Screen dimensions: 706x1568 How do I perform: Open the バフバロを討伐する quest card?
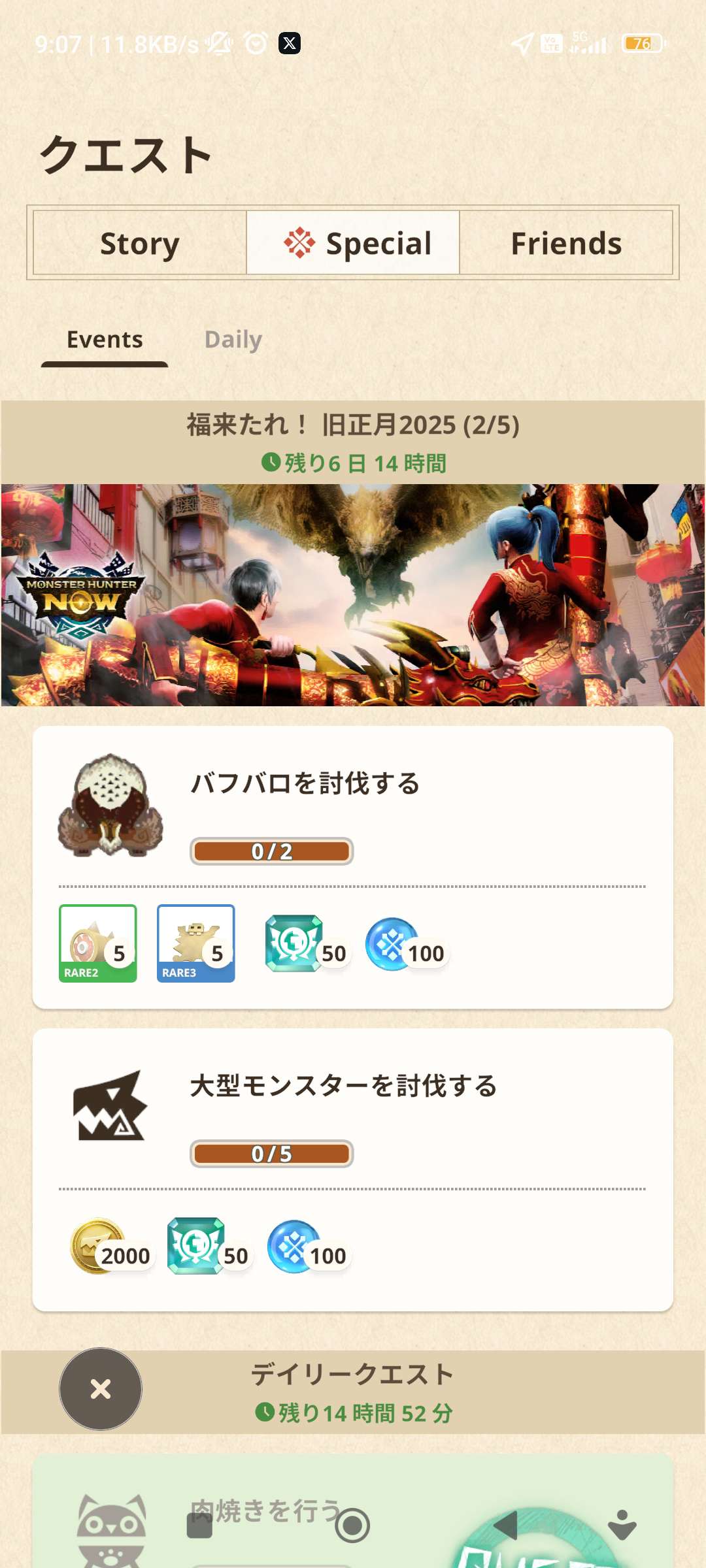353,867
